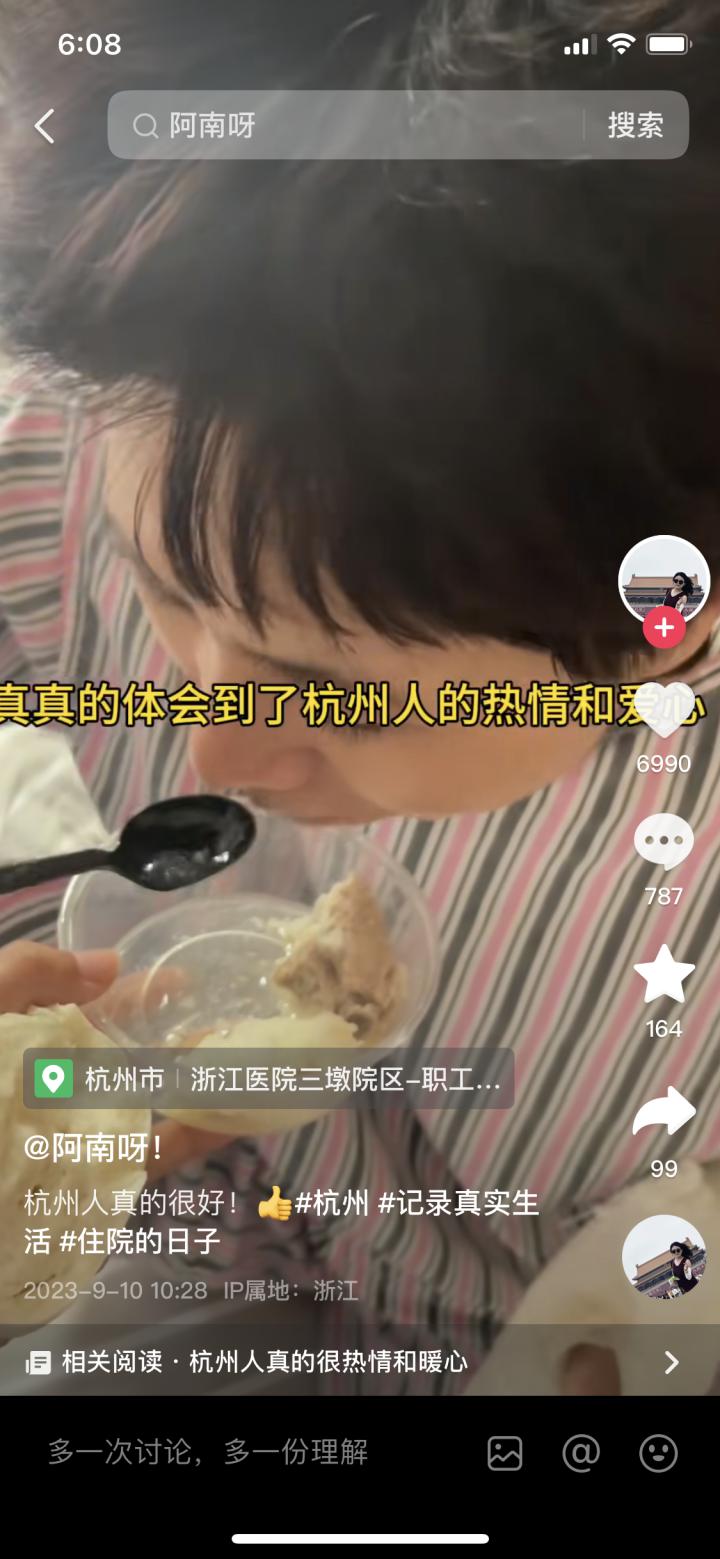Open the 杭州市 浙江医院三墩院区 location tag
The width and height of the screenshot is (720, 1559).
268,1079
